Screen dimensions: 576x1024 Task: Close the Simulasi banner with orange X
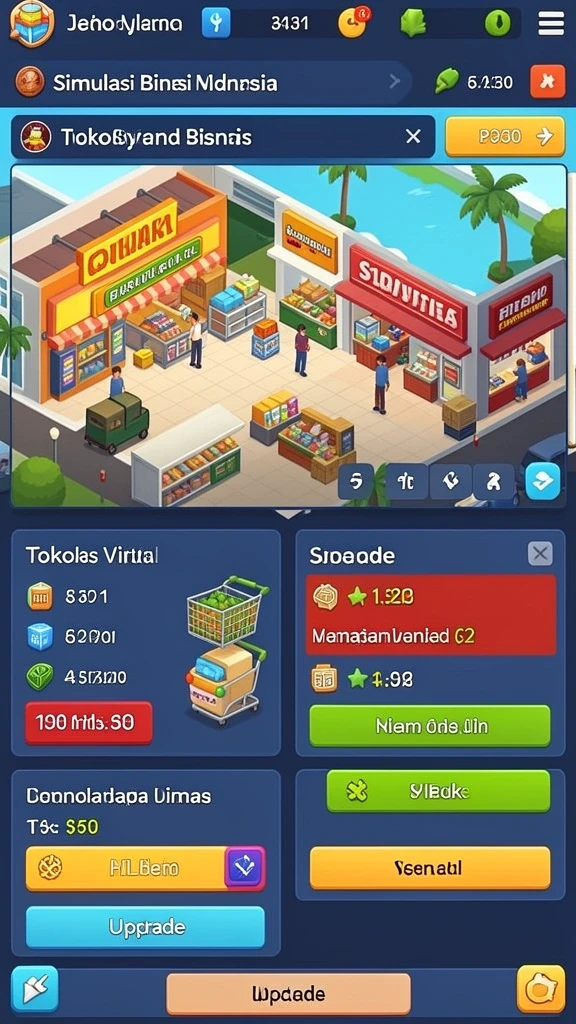(x=547, y=82)
